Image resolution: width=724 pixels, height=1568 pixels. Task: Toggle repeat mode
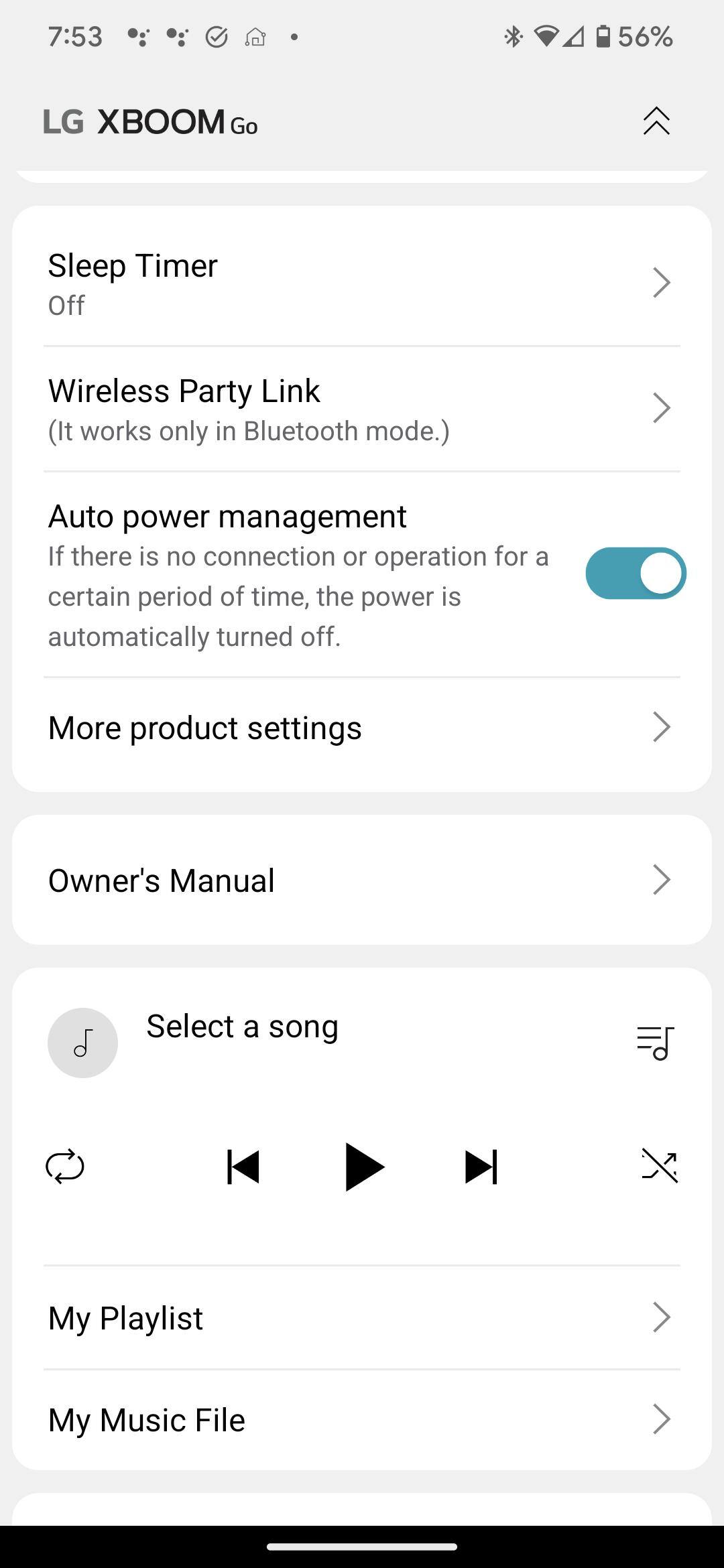(x=65, y=1167)
